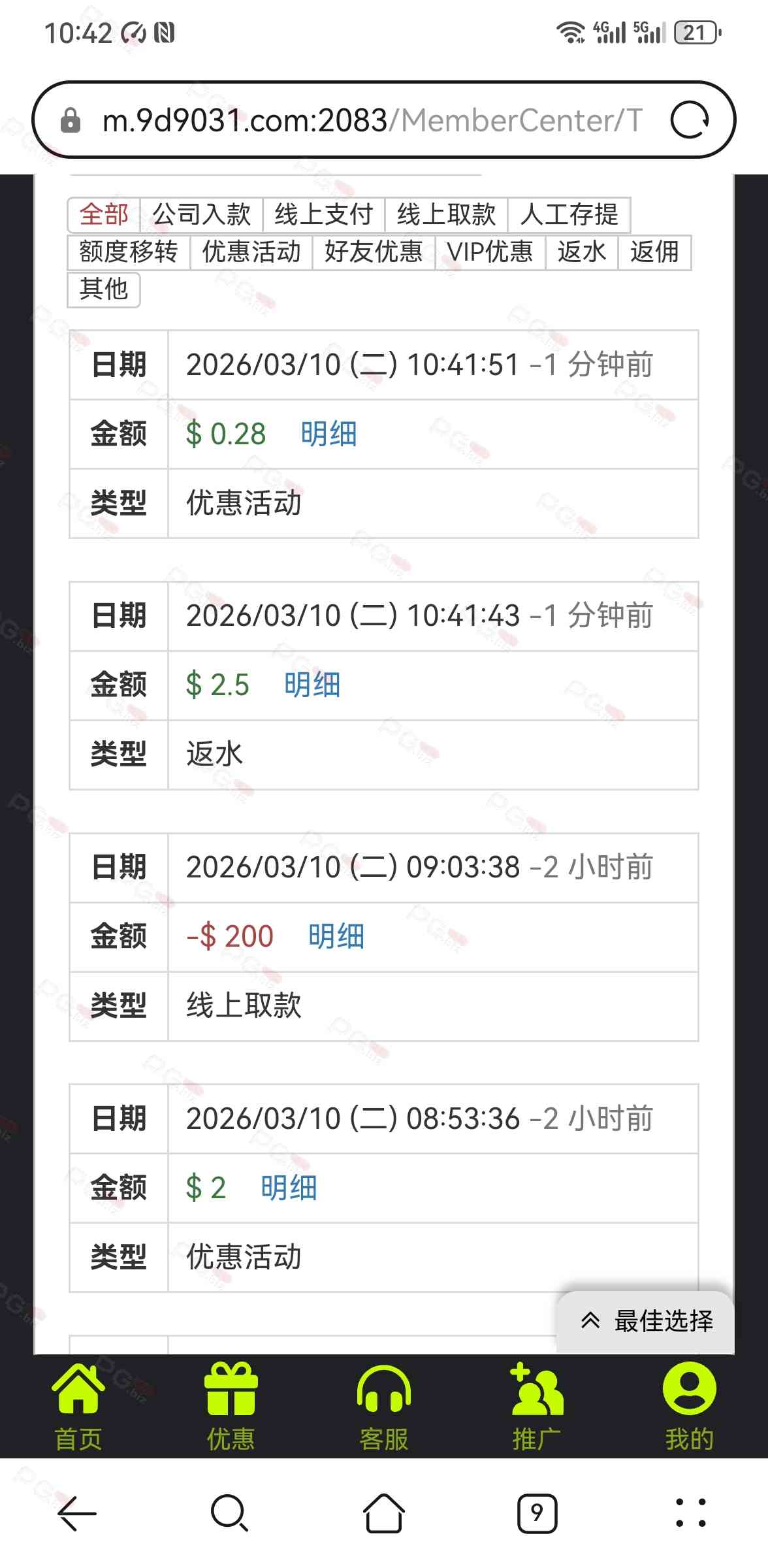
Task: Select the 其他 category
Action: (103, 289)
